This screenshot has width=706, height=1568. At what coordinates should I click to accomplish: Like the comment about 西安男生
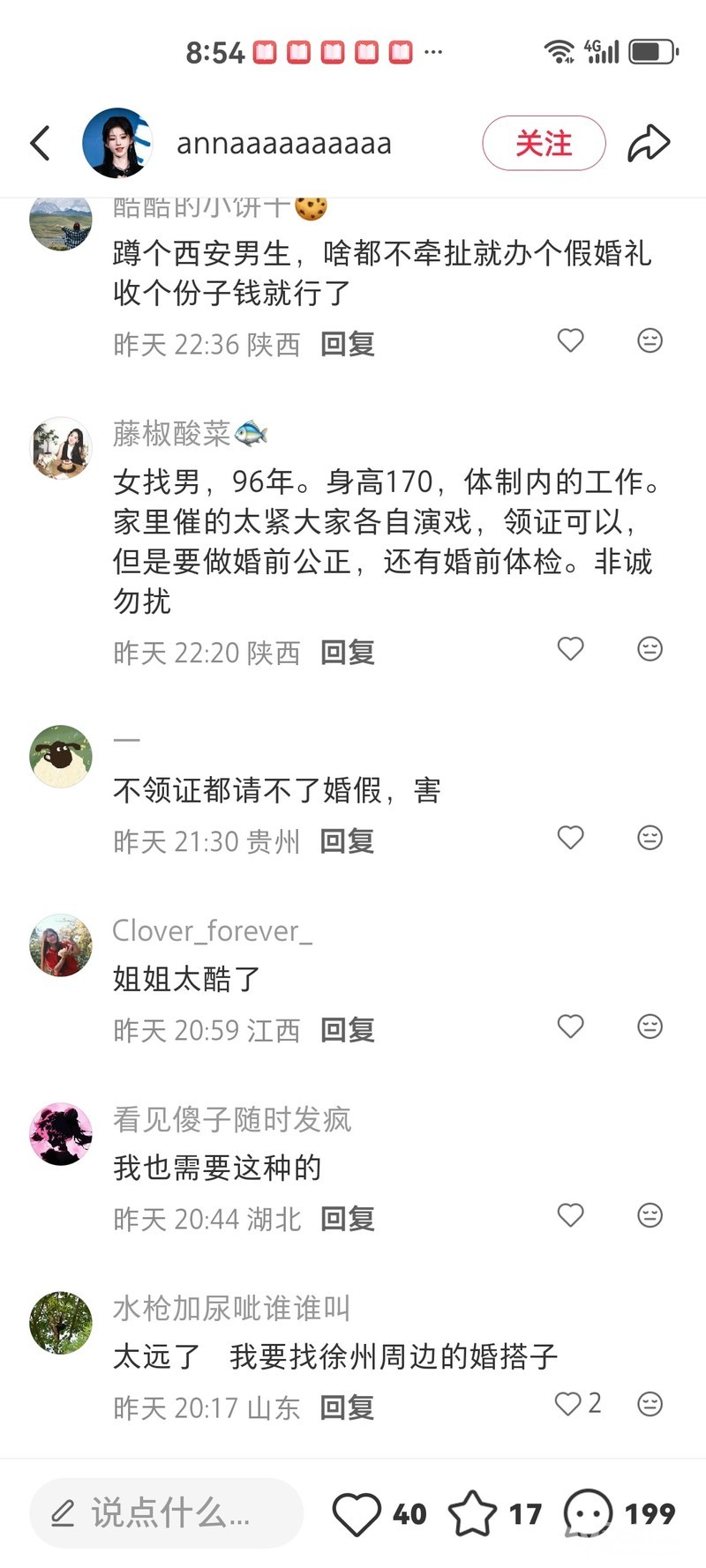click(571, 340)
